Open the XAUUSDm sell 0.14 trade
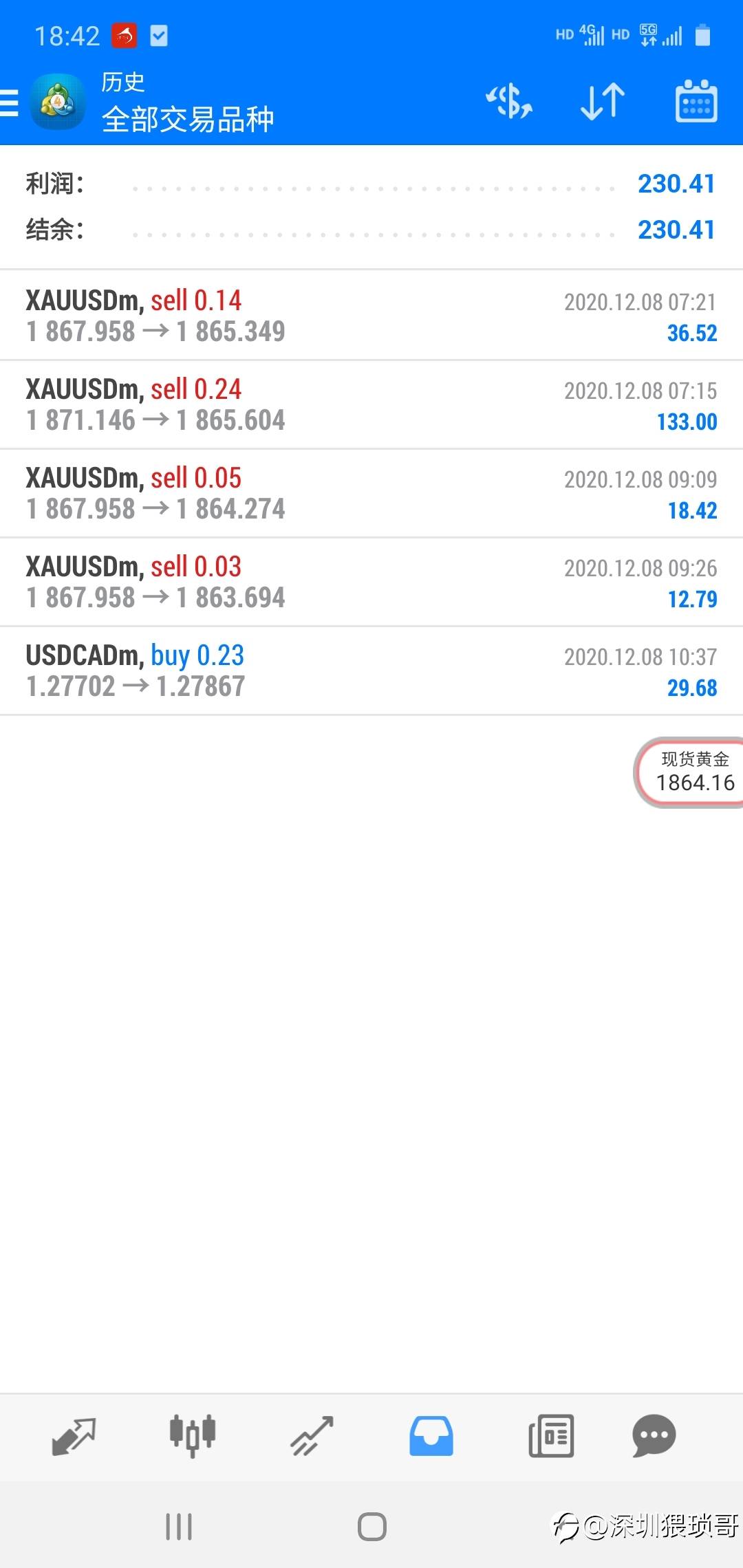 click(x=371, y=315)
